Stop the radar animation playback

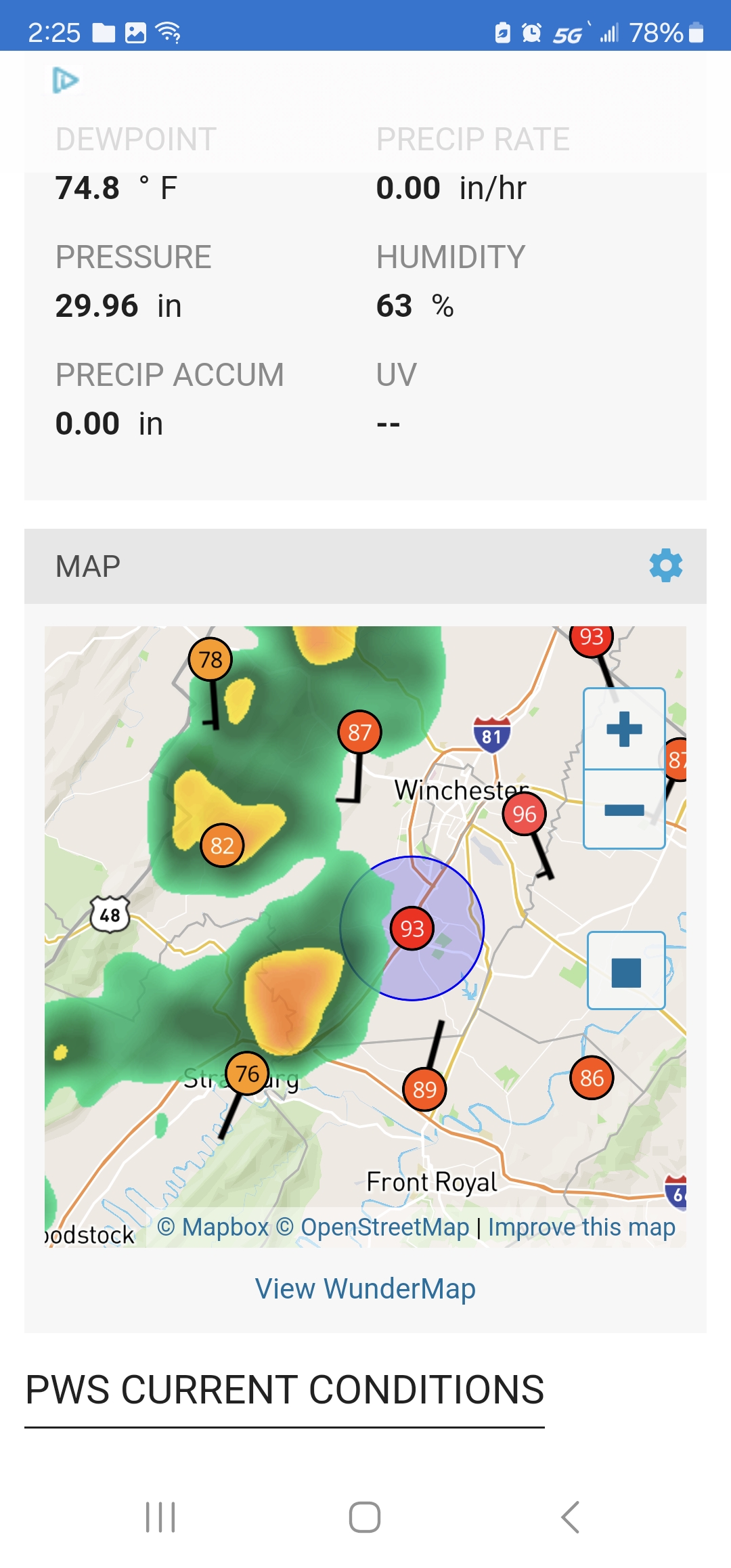click(626, 971)
